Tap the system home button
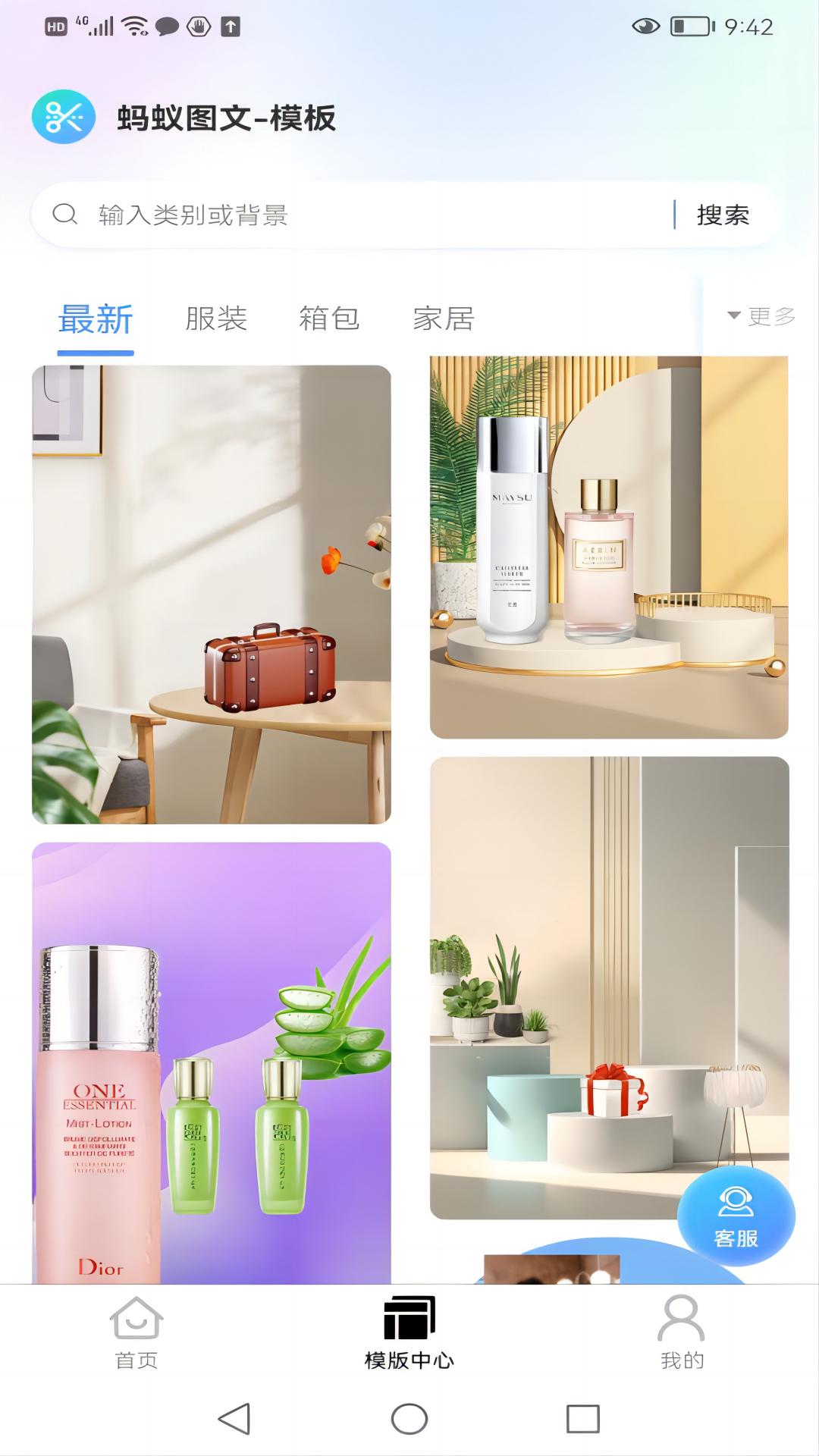This screenshot has width=819, height=1456. point(409,1419)
